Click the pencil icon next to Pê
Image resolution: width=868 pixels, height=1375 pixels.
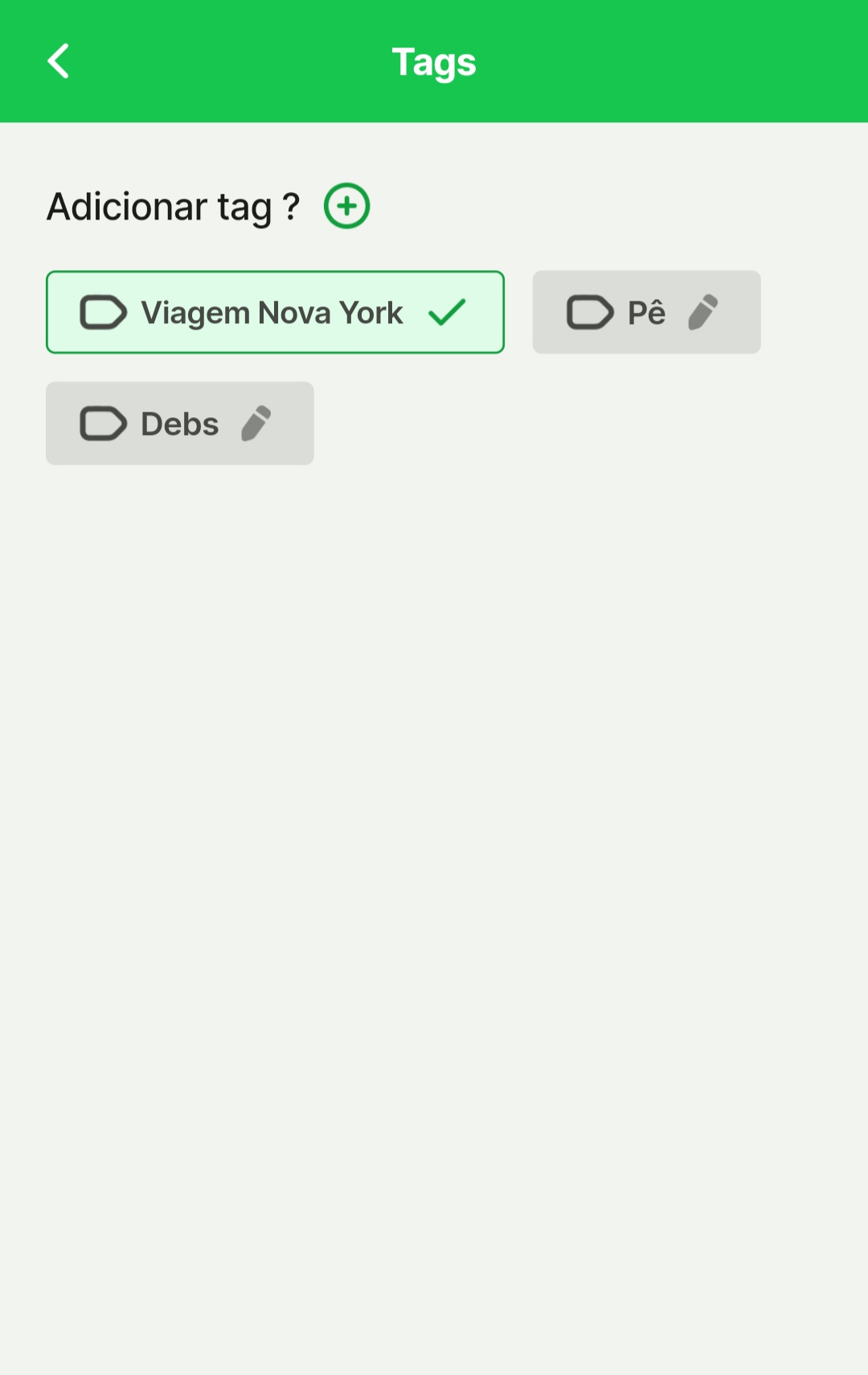coord(704,312)
